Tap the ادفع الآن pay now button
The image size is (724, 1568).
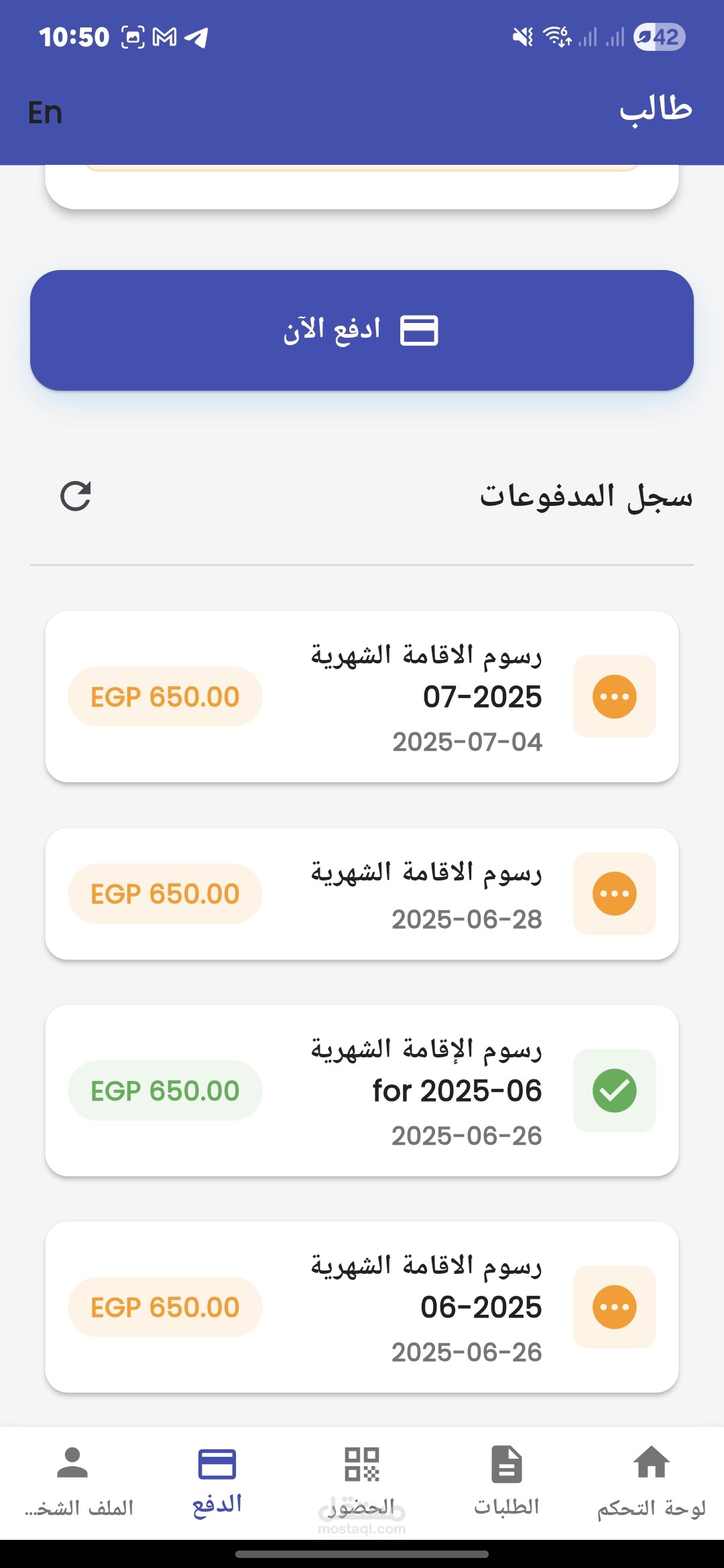coord(362,330)
